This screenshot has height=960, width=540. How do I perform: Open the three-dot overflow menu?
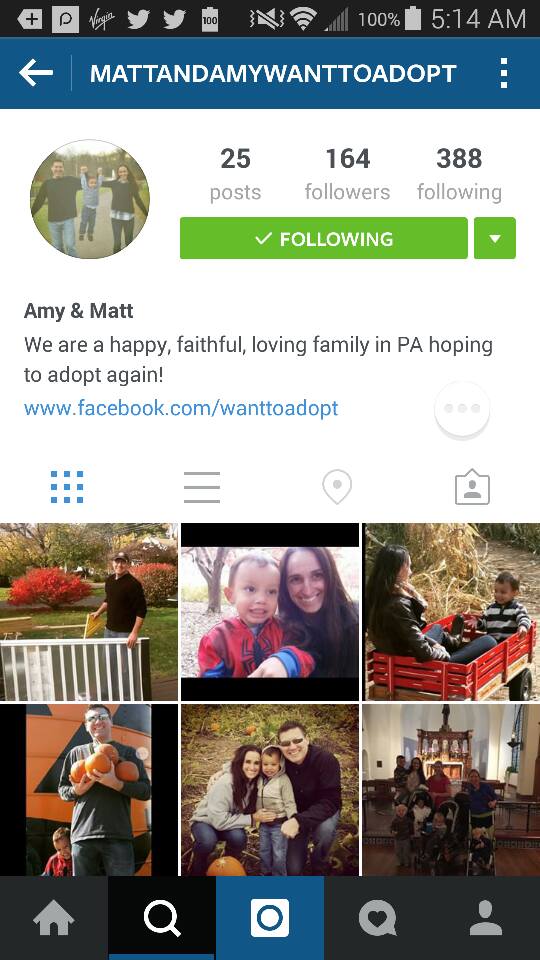tap(503, 73)
